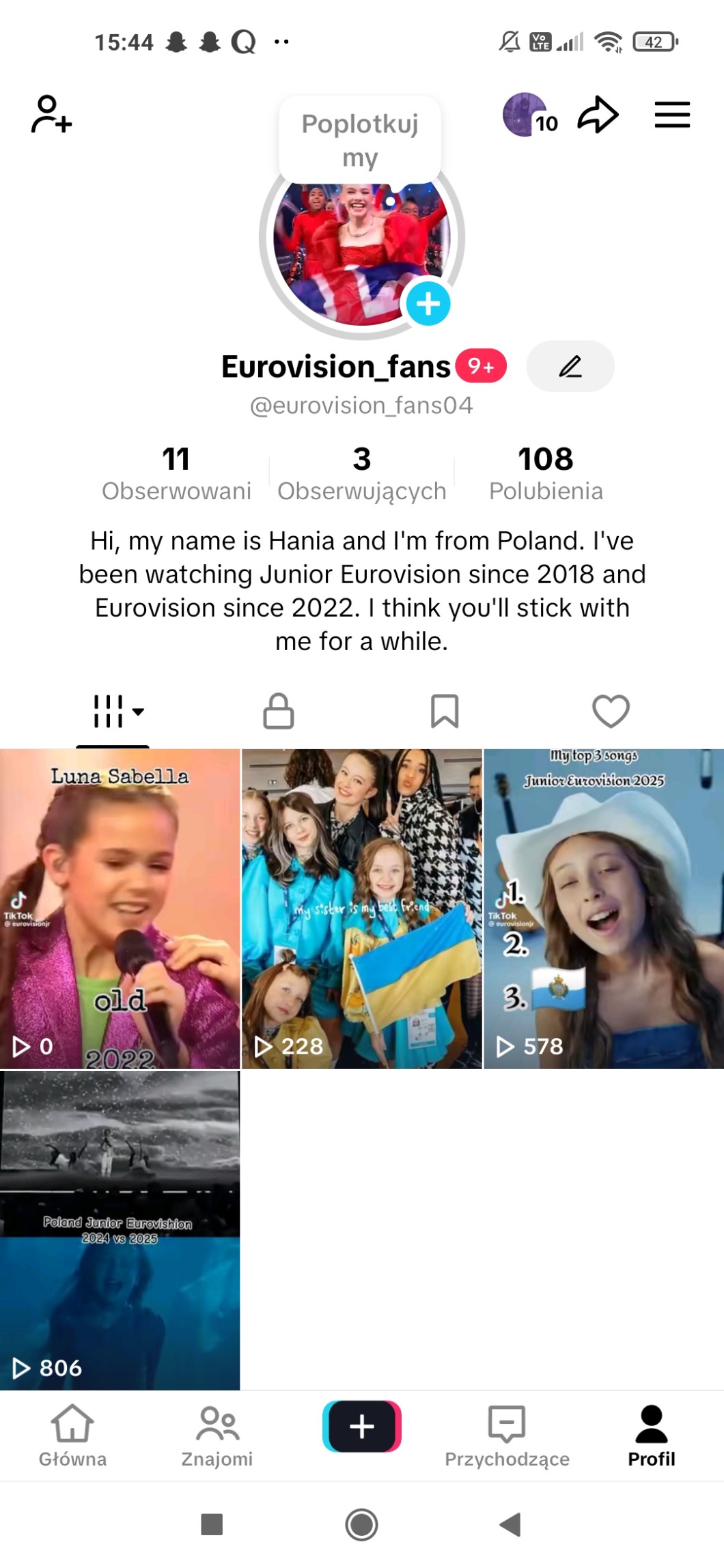
Task: Switch to the liked videos heart tab
Action: click(611, 711)
